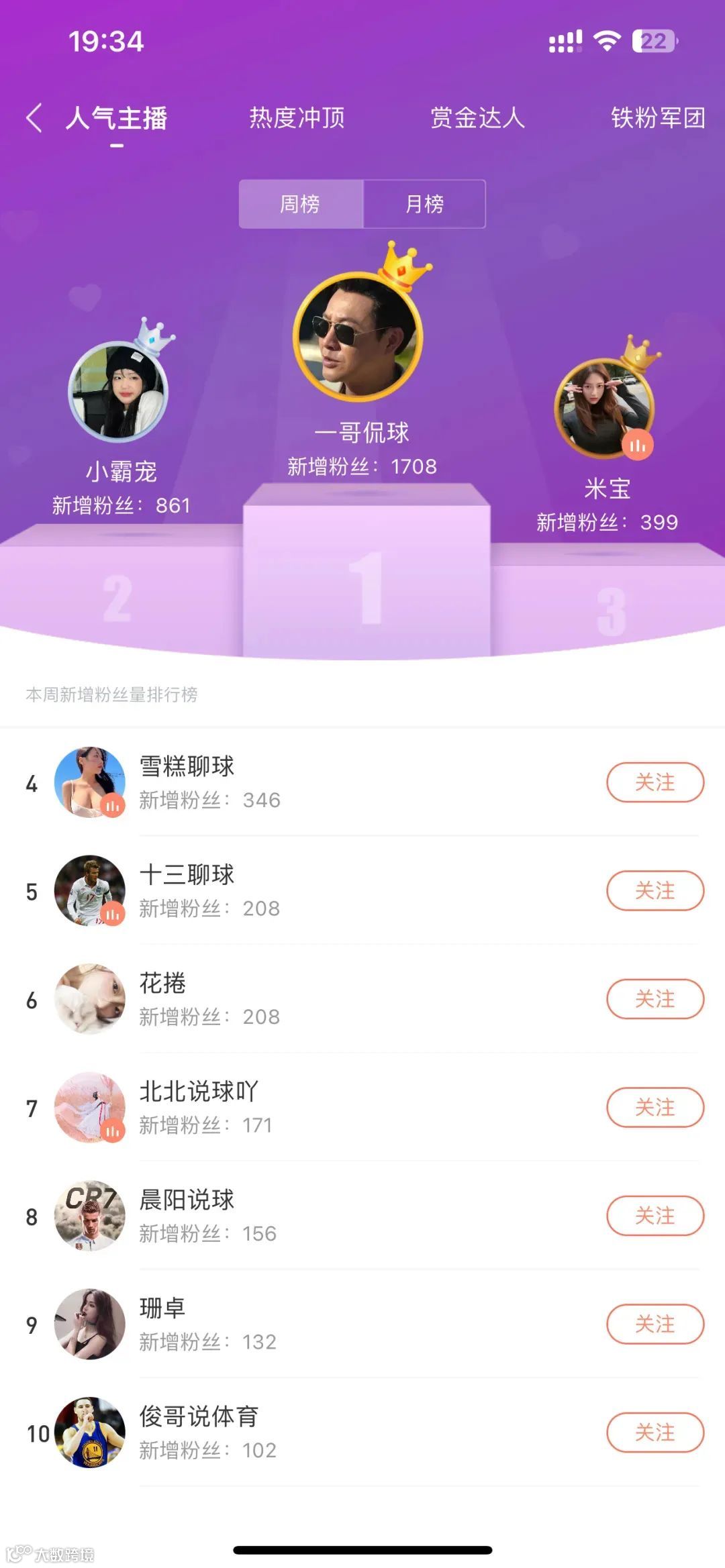
Task: Go back with the top-left arrow
Action: (34, 118)
